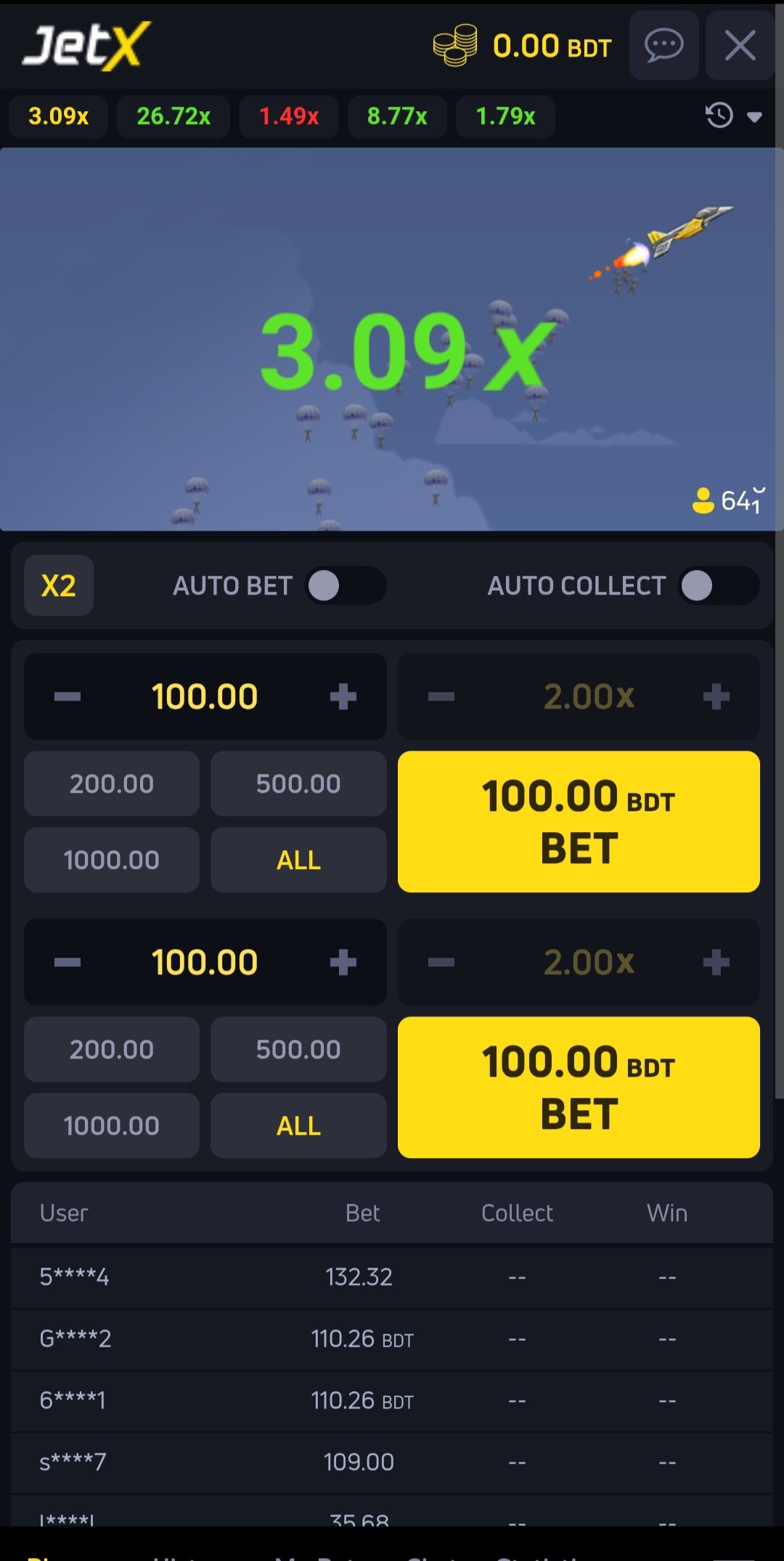The width and height of the screenshot is (784, 1561).
Task: Tap ALL in the second bet panel
Action: [x=298, y=1126]
